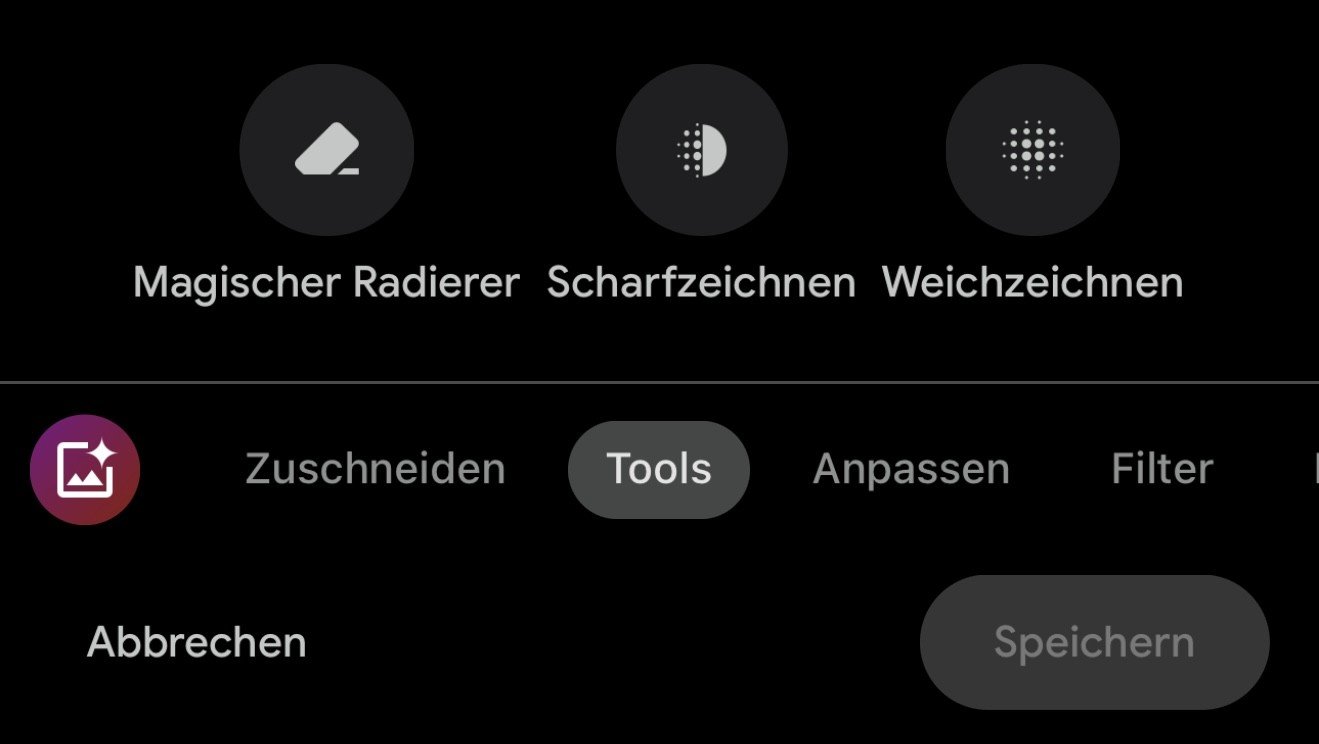This screenshot has height=744, width=1319.
Task: Open the Weichzeichnen blur tool
Action: click(1032, 151)
